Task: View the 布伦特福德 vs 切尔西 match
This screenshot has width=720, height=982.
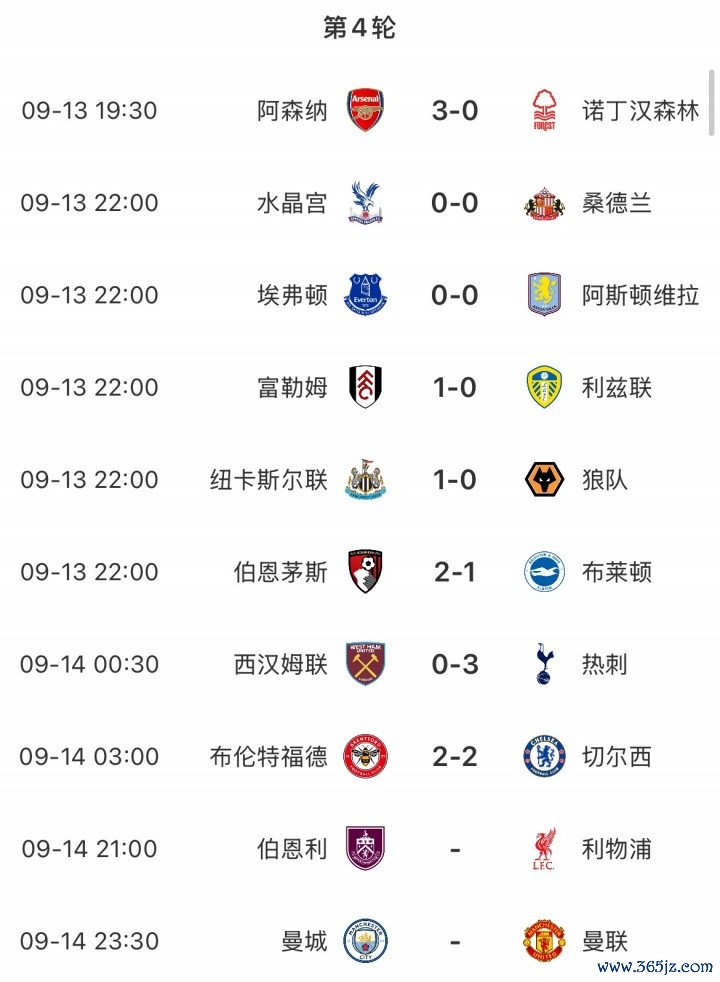Action: (x=455, y=756)
